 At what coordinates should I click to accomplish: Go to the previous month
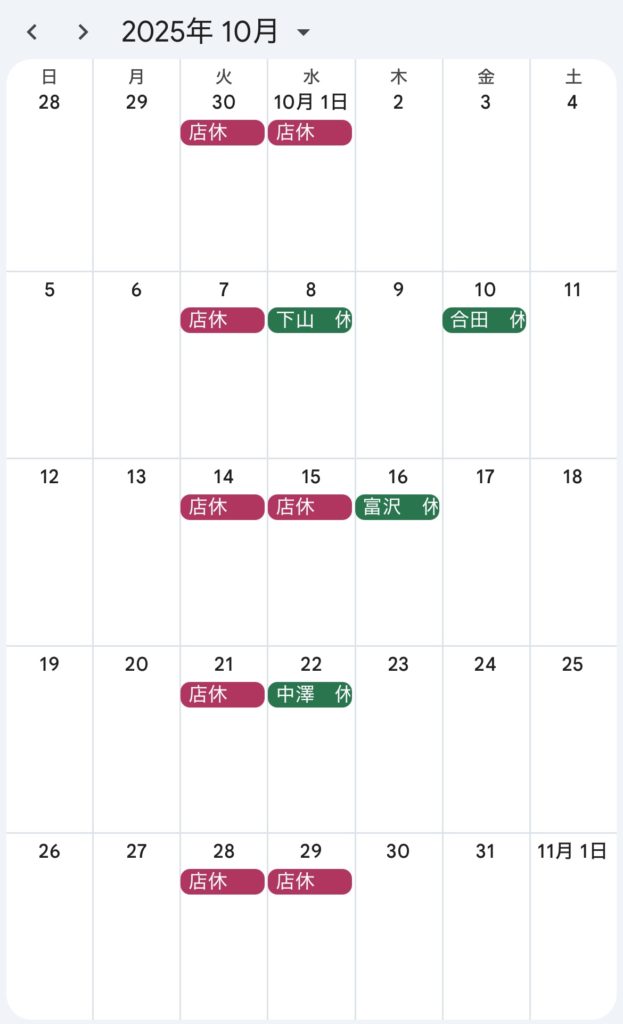[32, 32]
